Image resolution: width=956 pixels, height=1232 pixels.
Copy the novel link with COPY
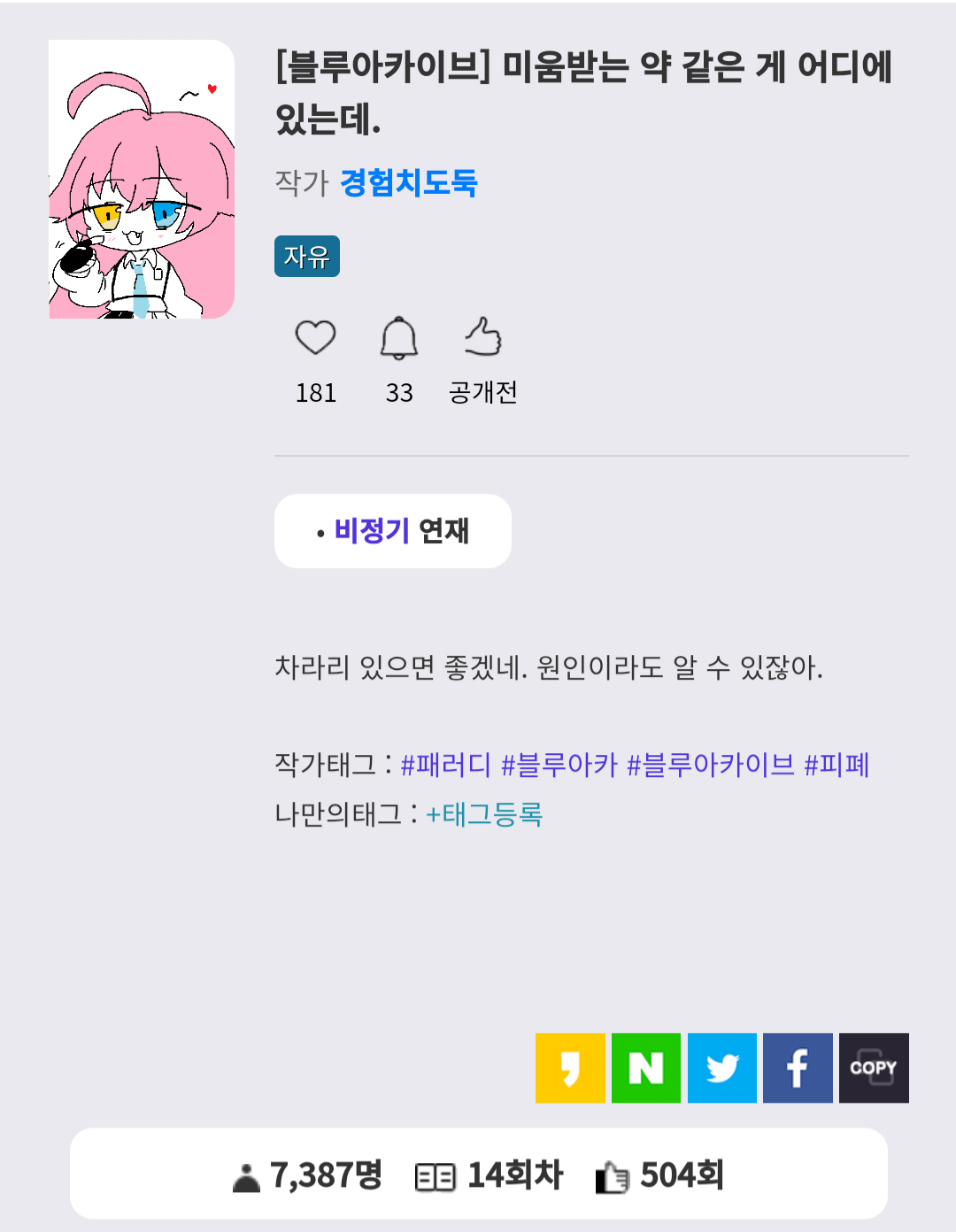tap(874, 1068)
